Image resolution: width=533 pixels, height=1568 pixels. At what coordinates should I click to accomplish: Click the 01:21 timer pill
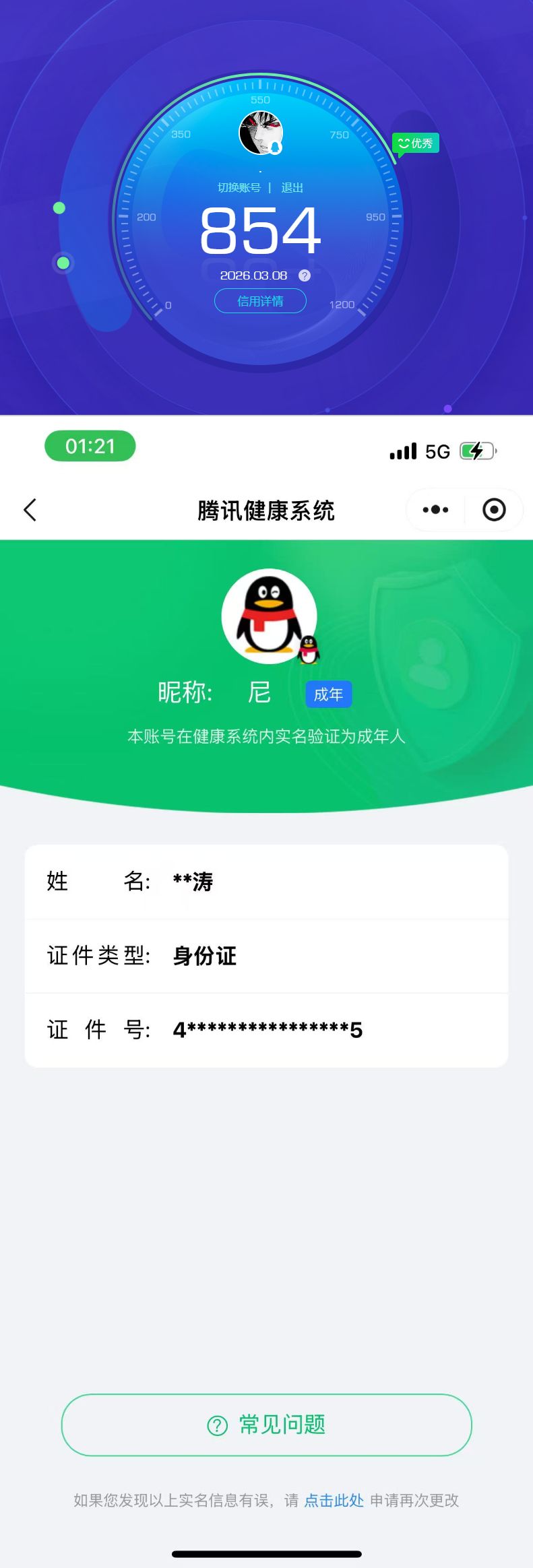pyautogui.click(x=90, y=445)
